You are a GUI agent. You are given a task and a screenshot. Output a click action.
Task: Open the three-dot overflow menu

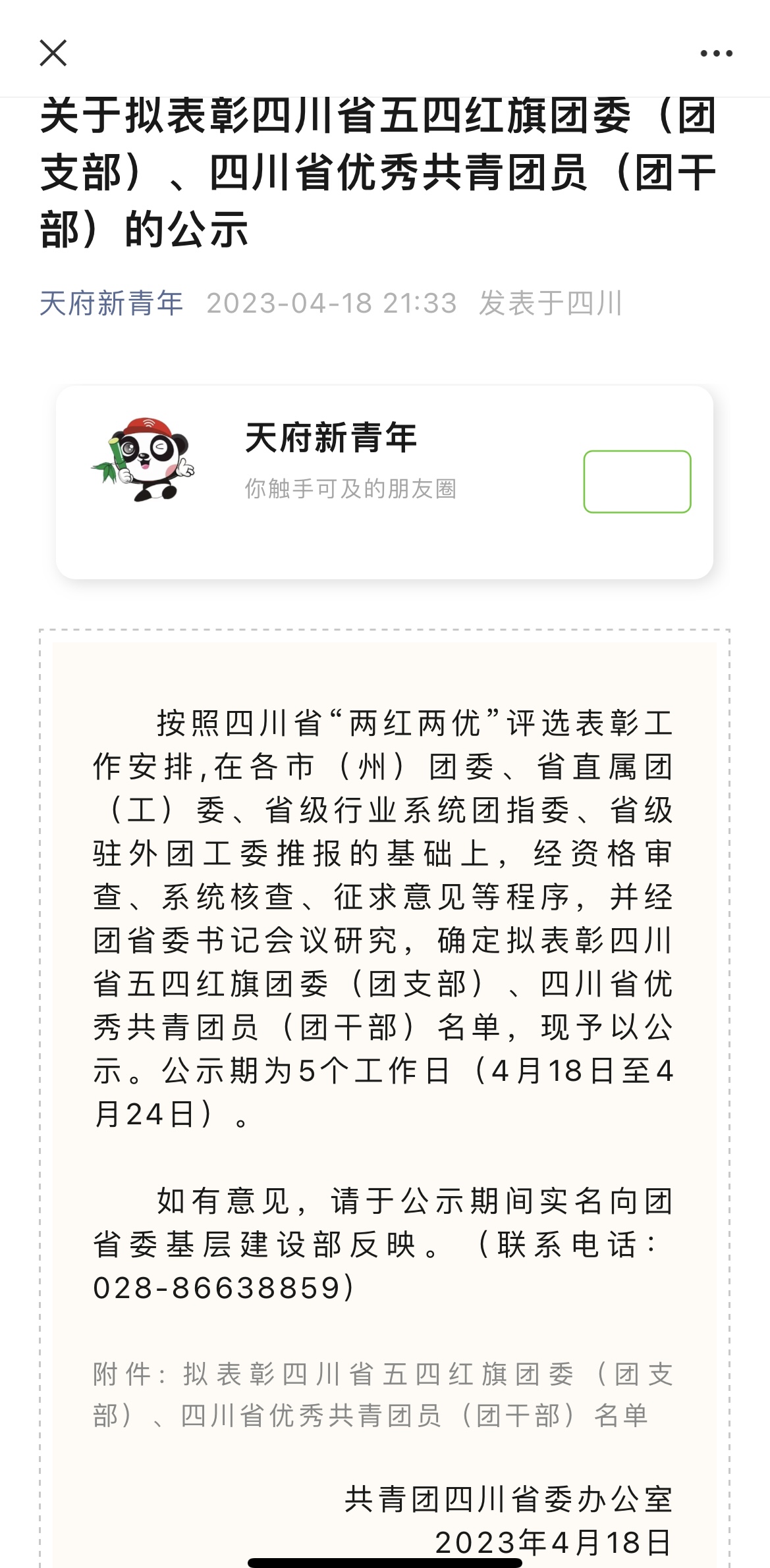716,53
